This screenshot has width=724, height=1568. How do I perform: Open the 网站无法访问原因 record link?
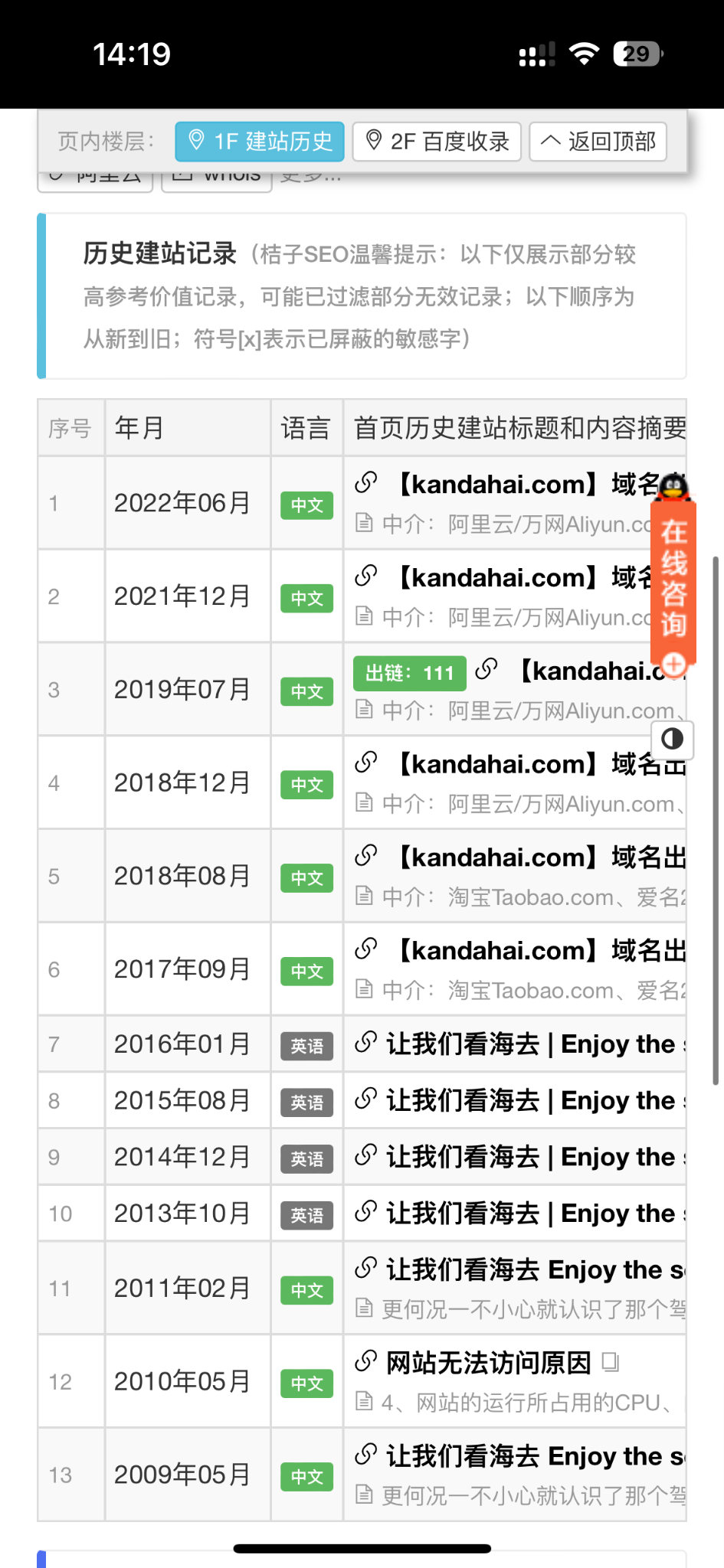coord(487,1363)
